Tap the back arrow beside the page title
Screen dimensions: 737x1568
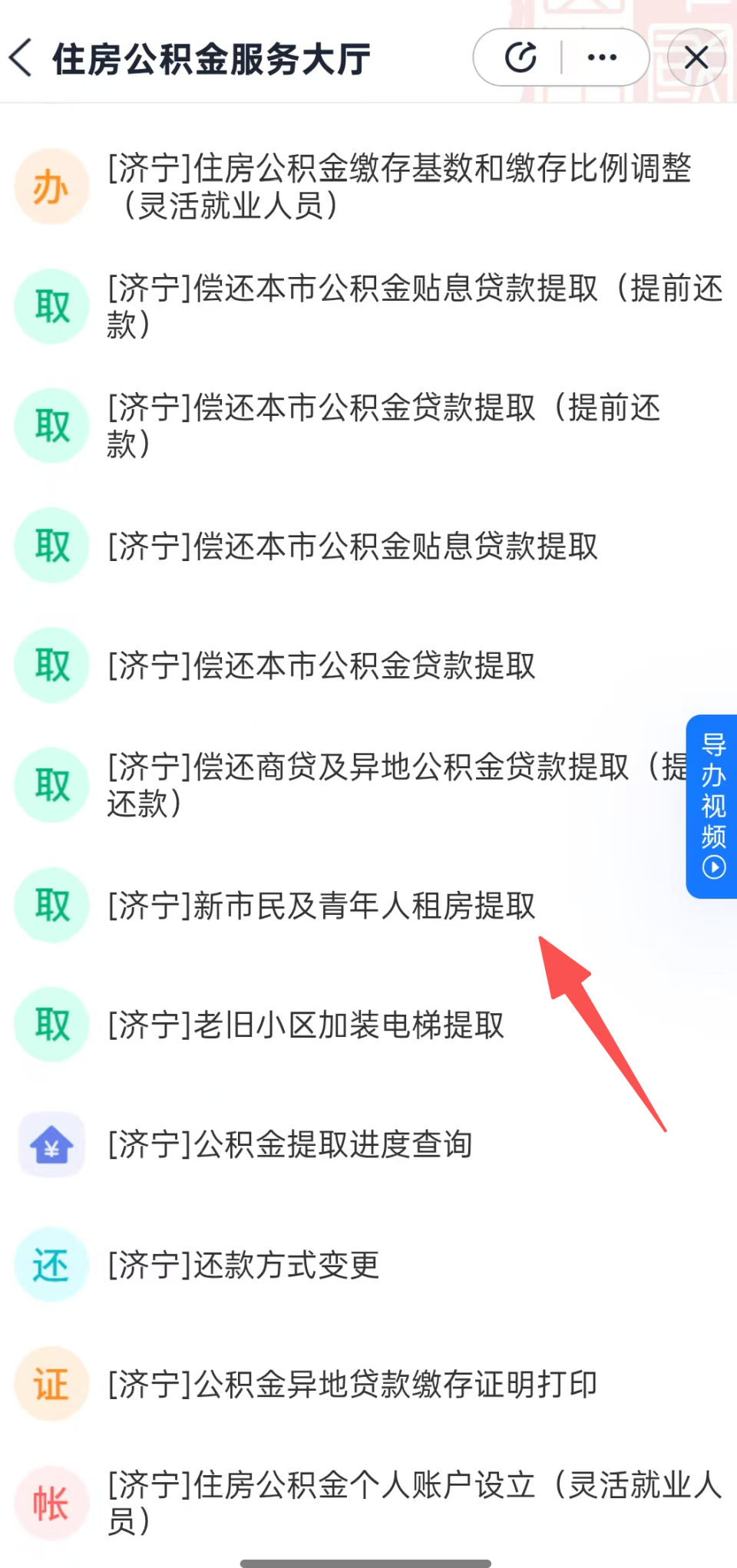(x=23, y=57)
